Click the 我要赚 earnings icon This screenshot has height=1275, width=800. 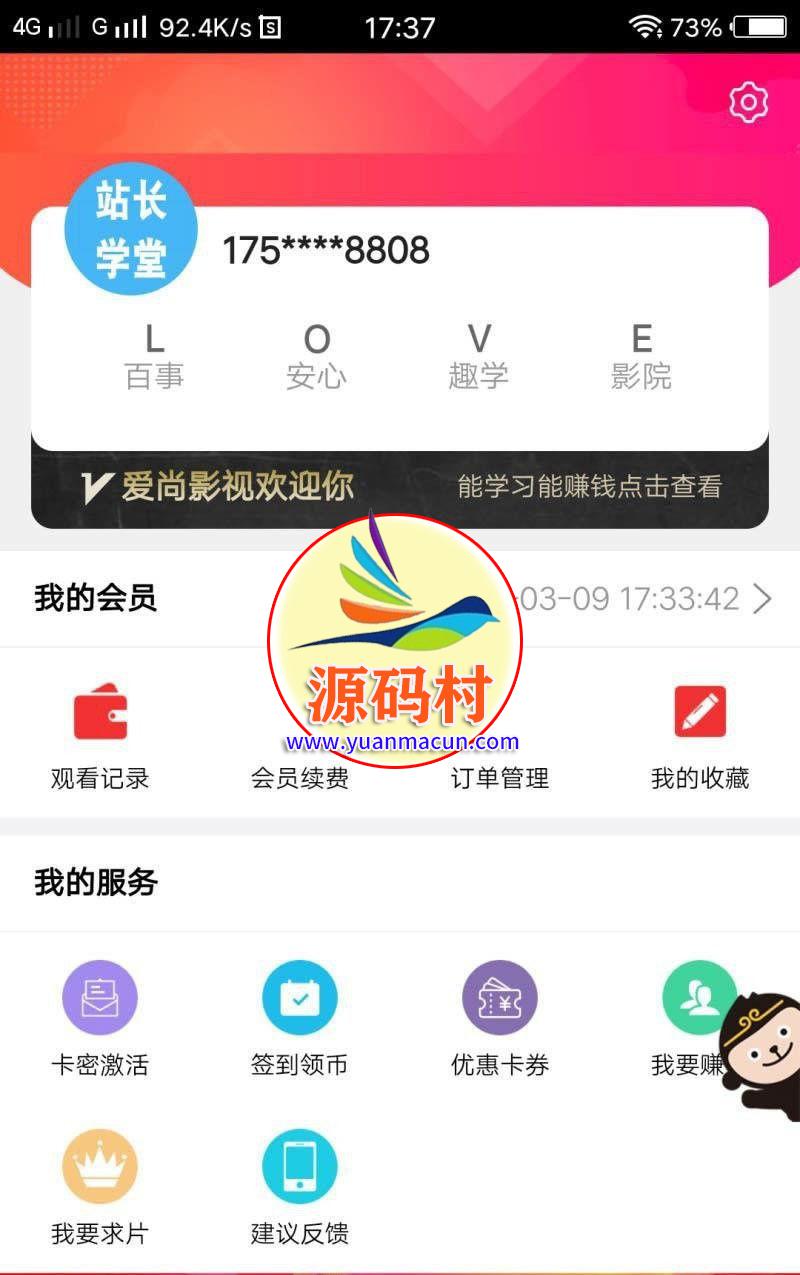(x=700, y=997)
